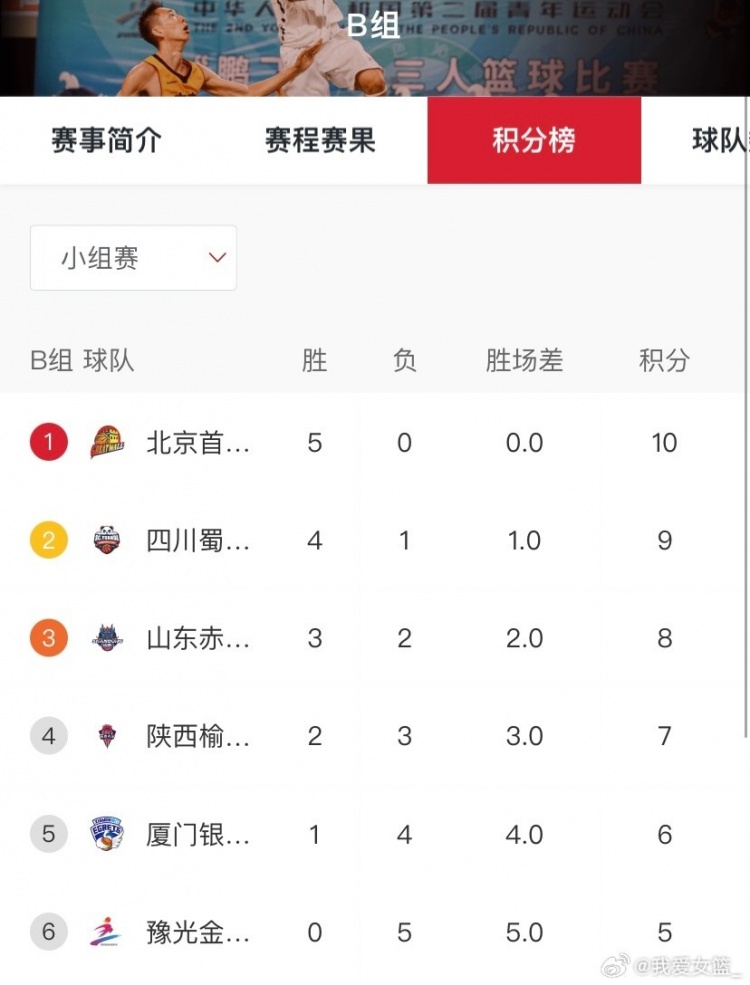This screenshot has width=750, height=985.
Task: Open the 赛程赛果 tab
Action: 320,141
